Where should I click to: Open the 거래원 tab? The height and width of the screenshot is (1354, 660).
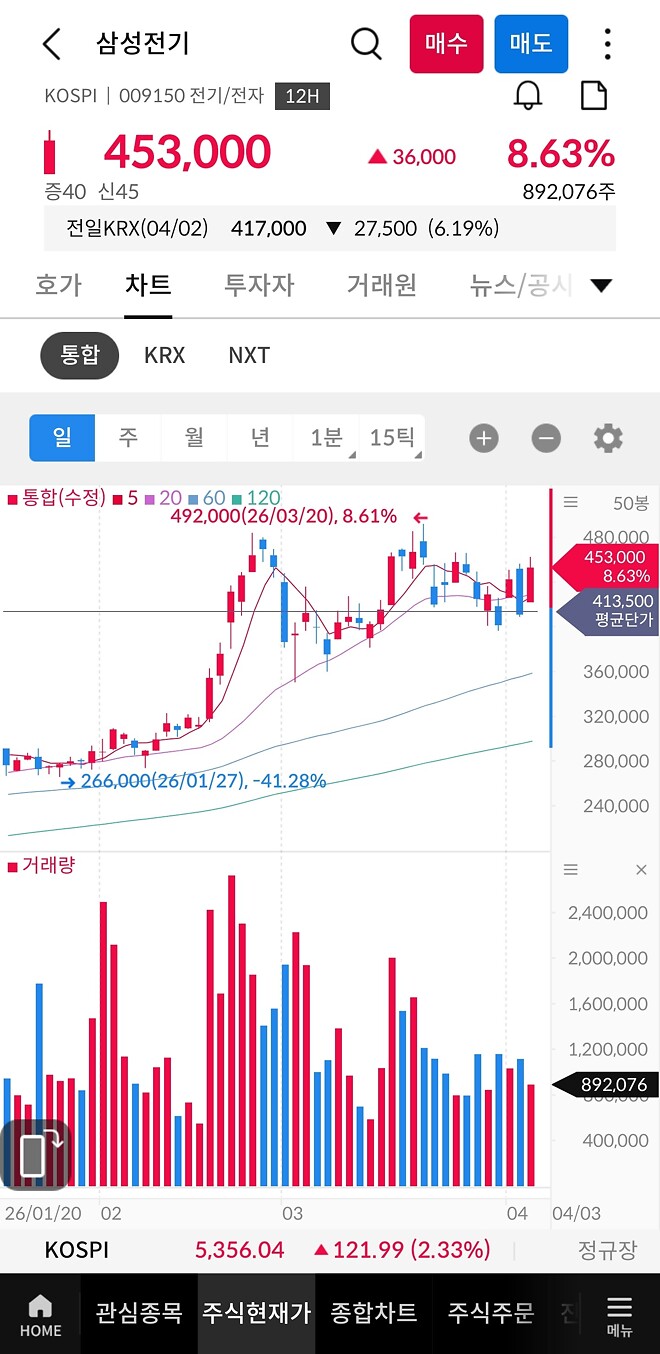[381, 285]
